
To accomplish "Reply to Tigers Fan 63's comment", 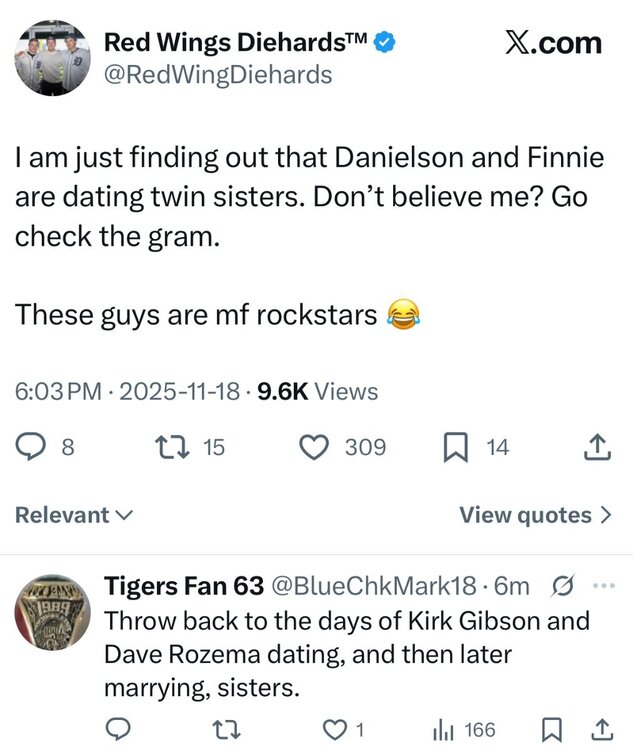I will [119, 730].
